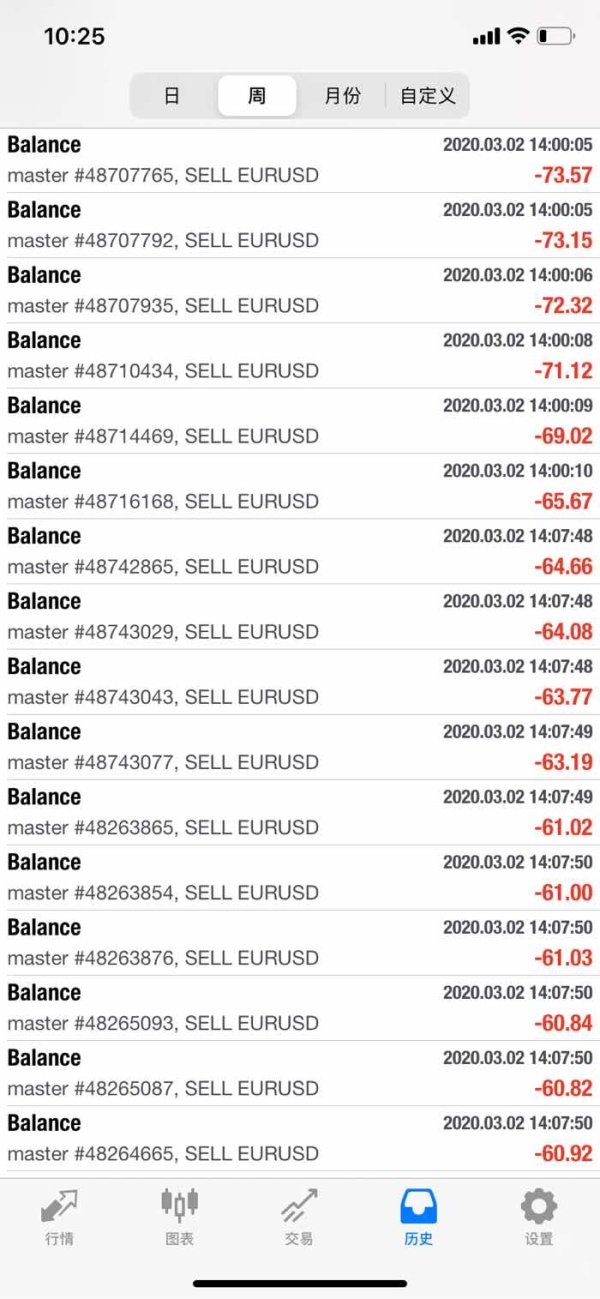View balance entry master #48264665
This screenshot has width=600, height=1299.
(300, 1138)
